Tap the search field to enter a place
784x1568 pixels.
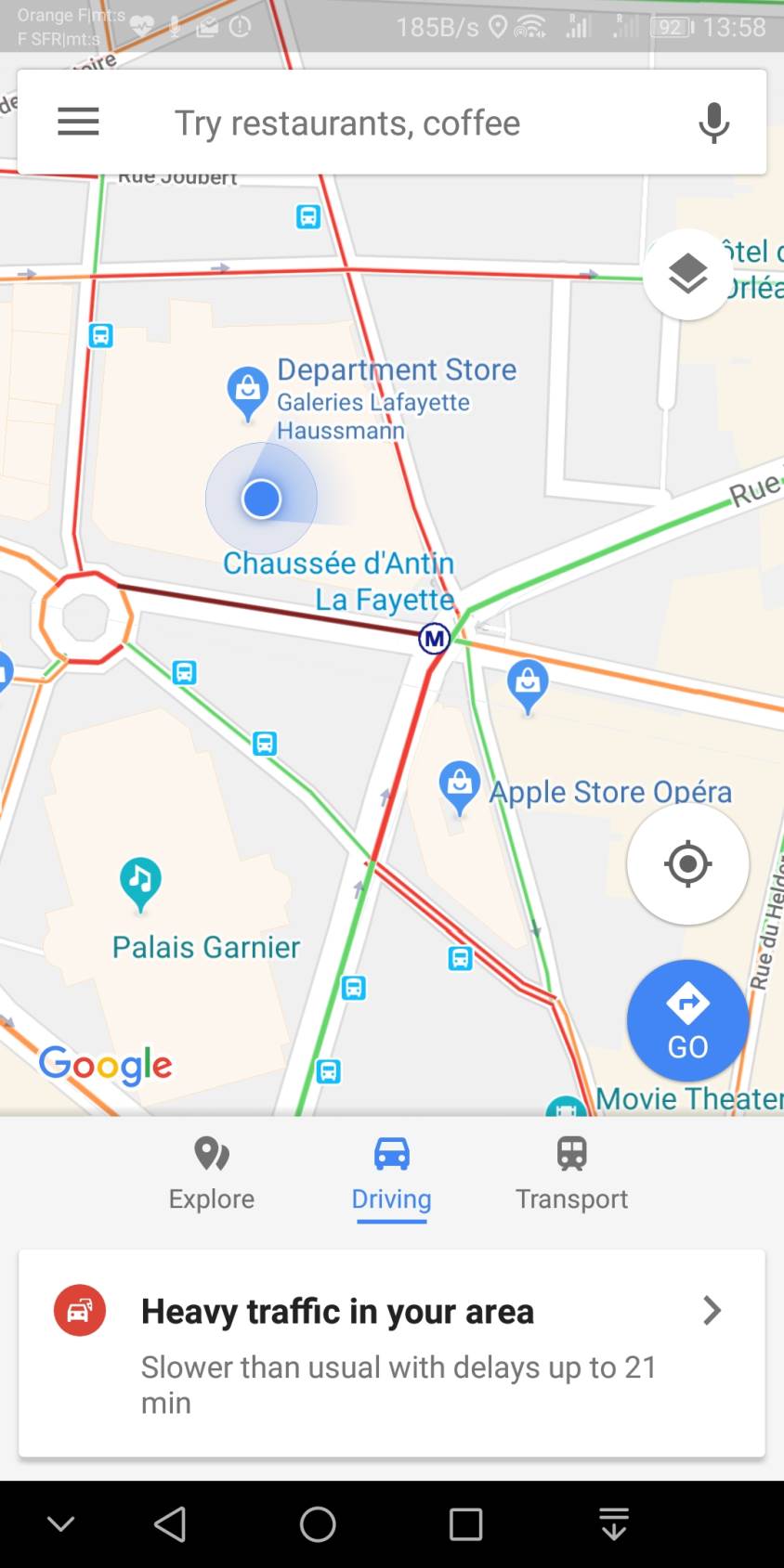346,122
